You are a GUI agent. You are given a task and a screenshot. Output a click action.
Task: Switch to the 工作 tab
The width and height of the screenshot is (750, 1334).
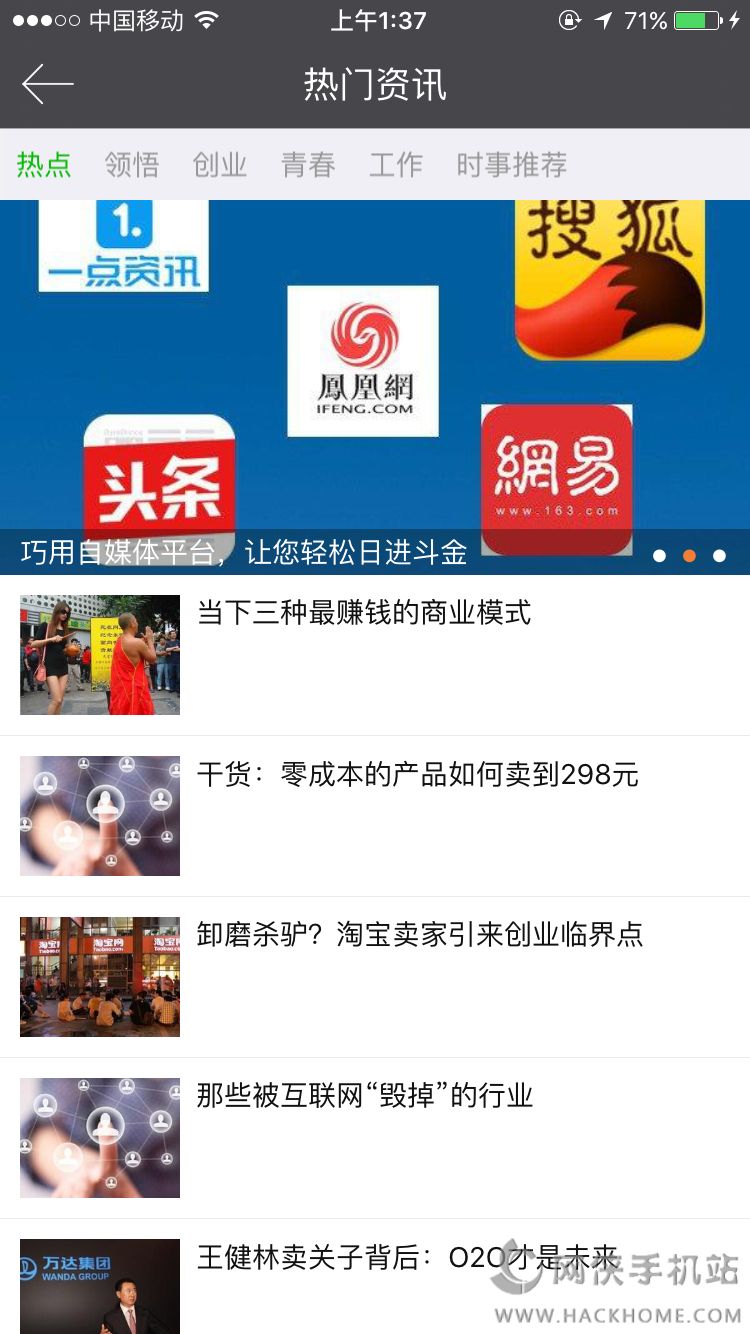click(396, 164)
